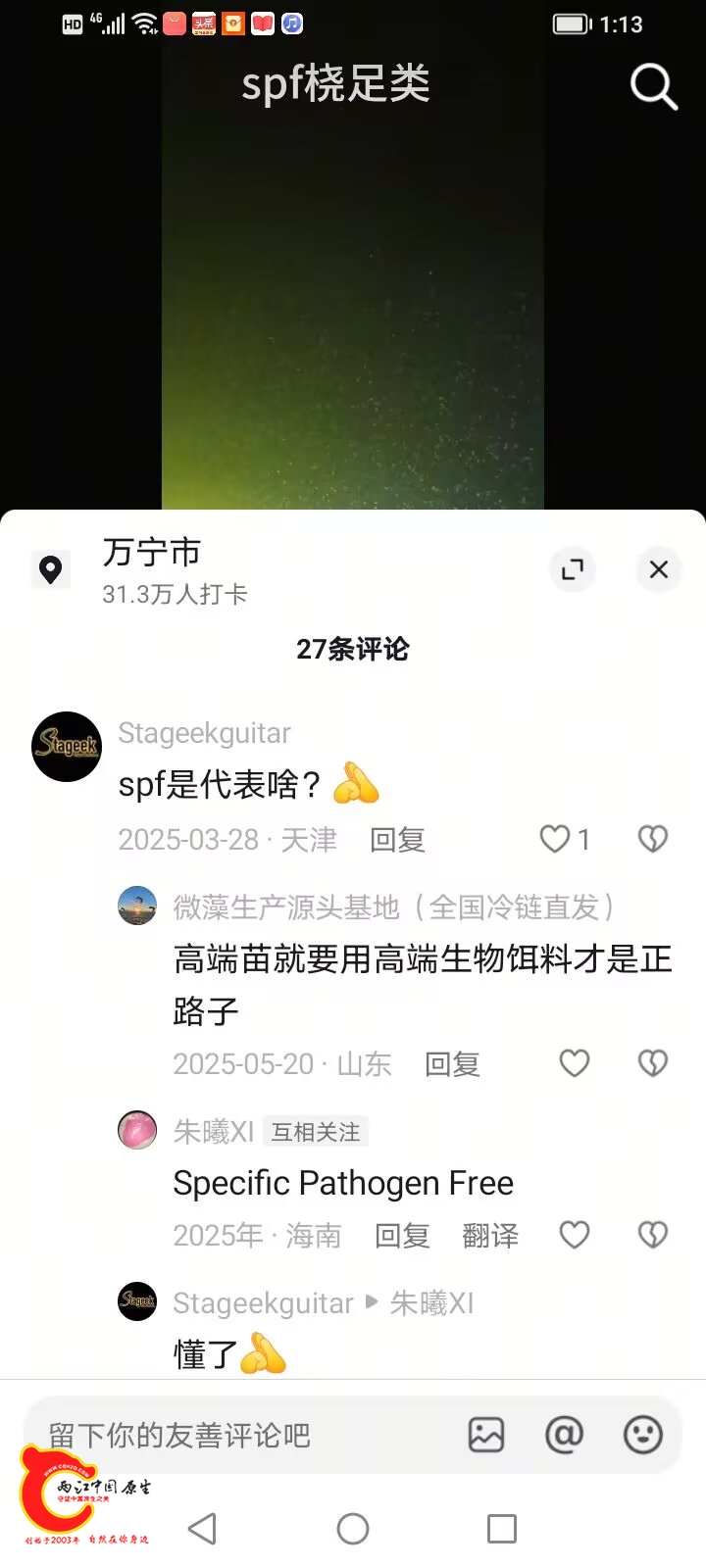Attach an image to your comment
The height and width of the screenshot is (1568, 706).
pyautogui.click(x=486, y=1435)
